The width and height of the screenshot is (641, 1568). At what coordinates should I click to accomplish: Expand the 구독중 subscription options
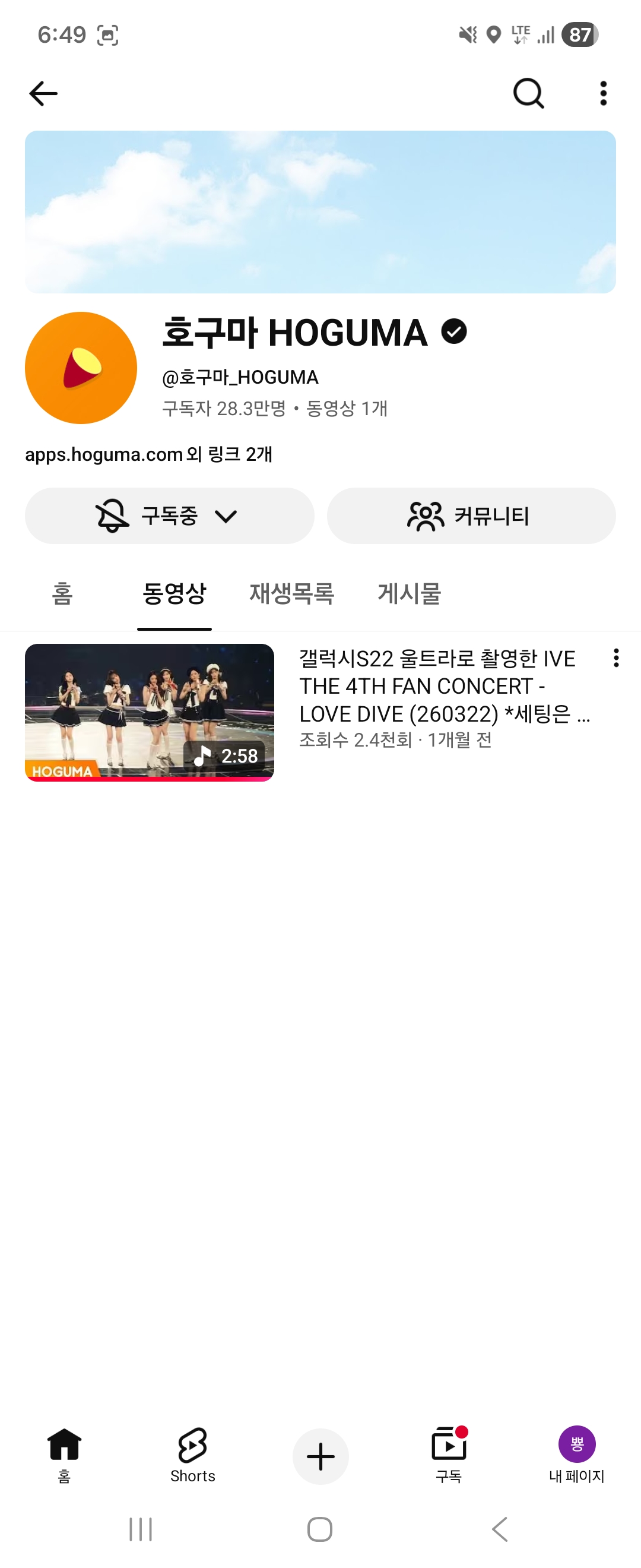coord(169,516)
